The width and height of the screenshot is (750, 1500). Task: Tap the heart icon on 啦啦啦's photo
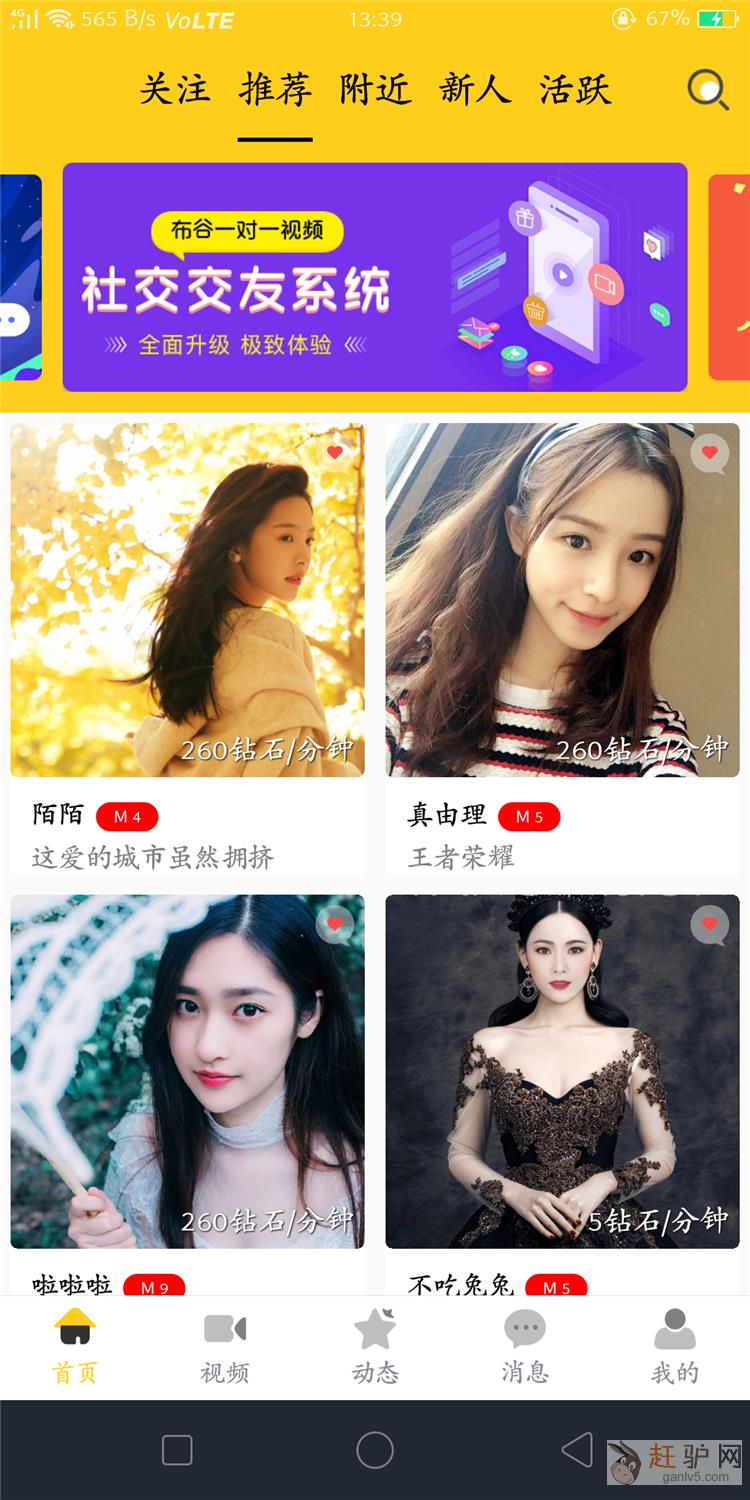(335, 924)
